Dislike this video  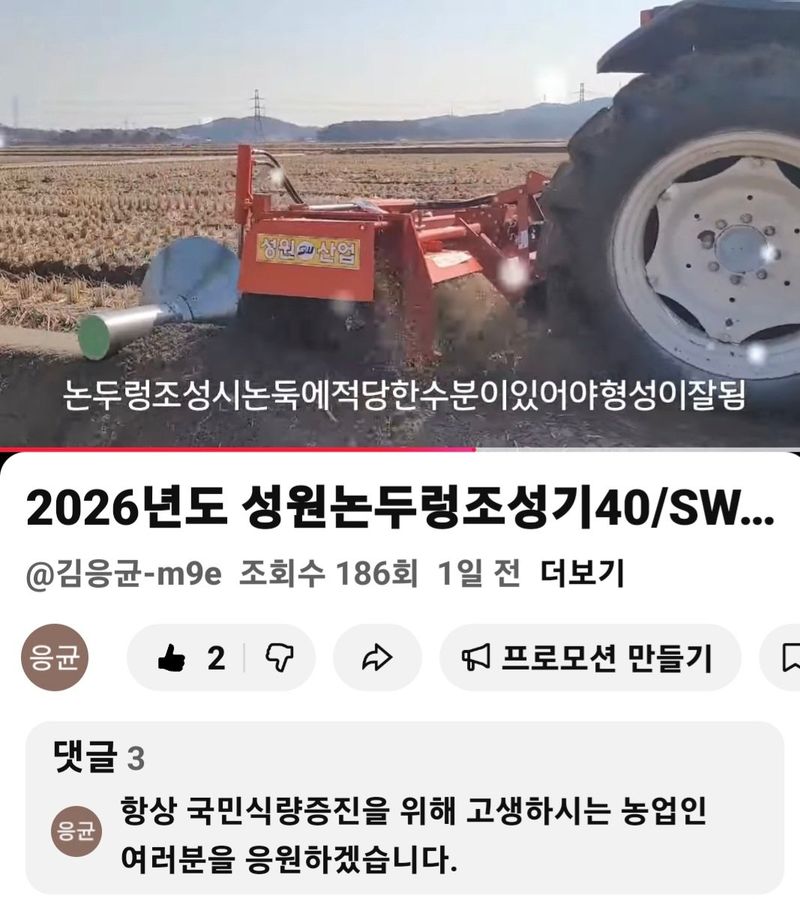point(278,657)
